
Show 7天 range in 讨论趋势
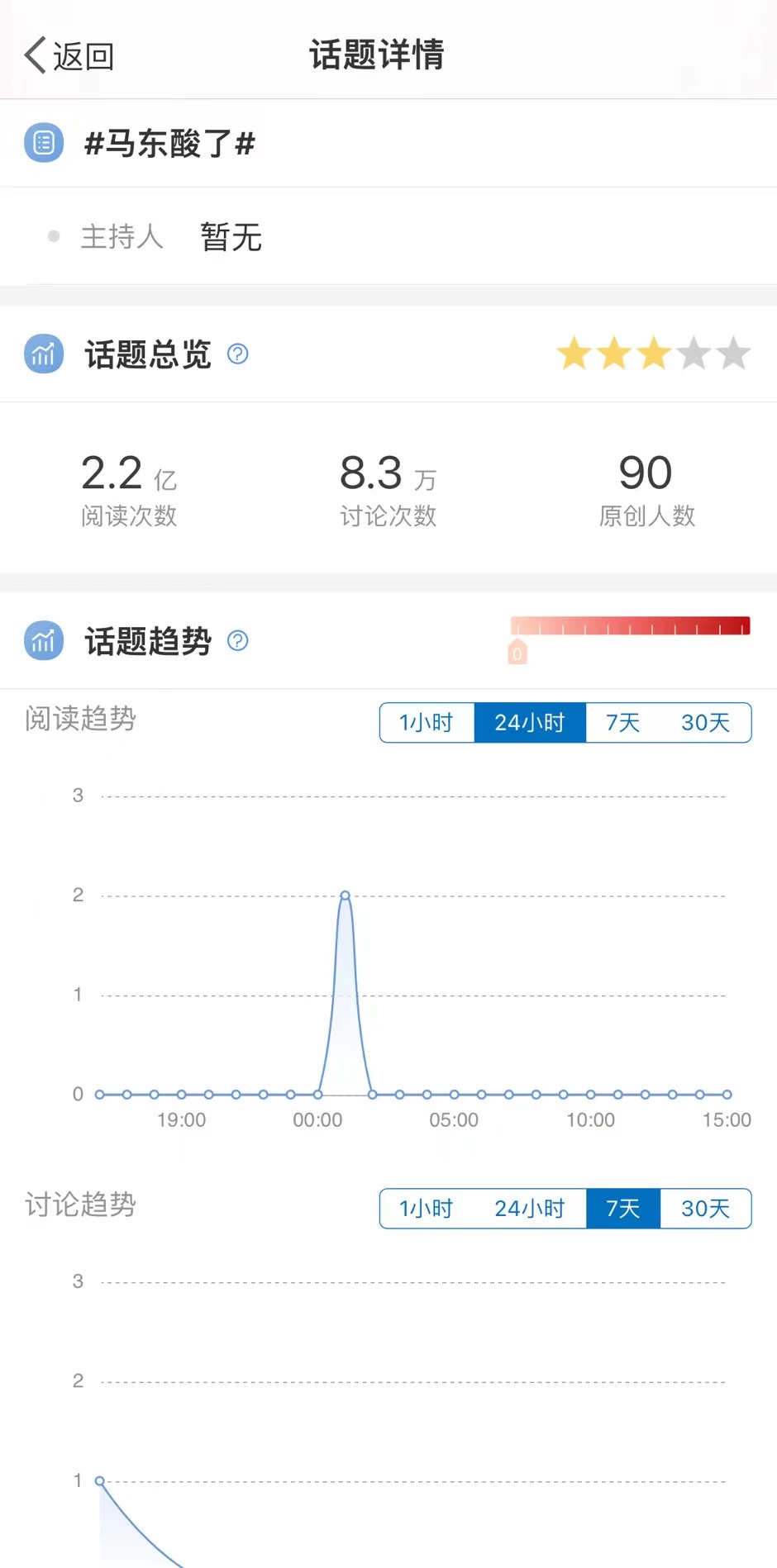(622, 1209)
